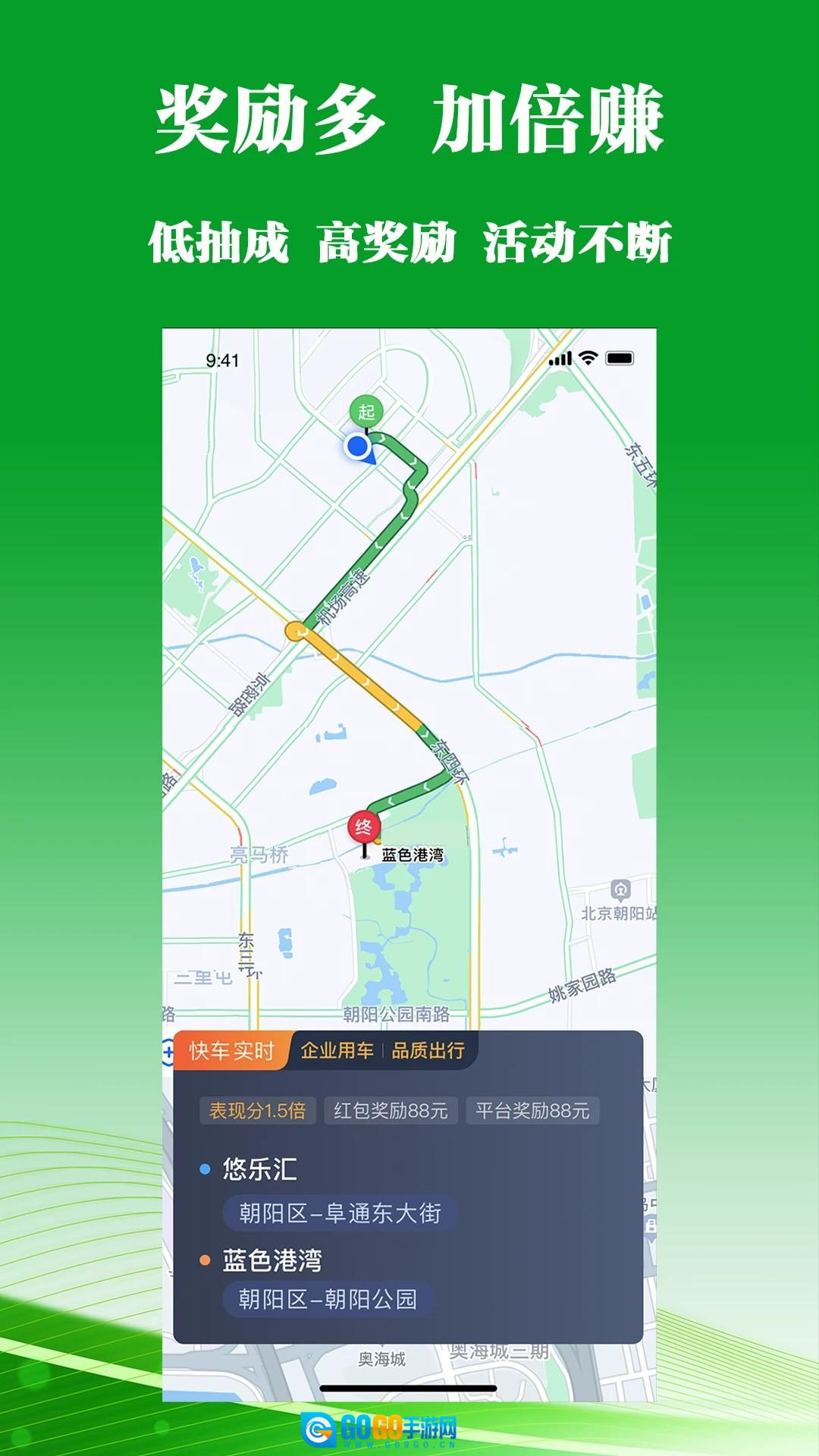The image size is (819, 1456).
Task: Click the red 终 destination marker
Action: pyautogui.click(x=364, y=827)
